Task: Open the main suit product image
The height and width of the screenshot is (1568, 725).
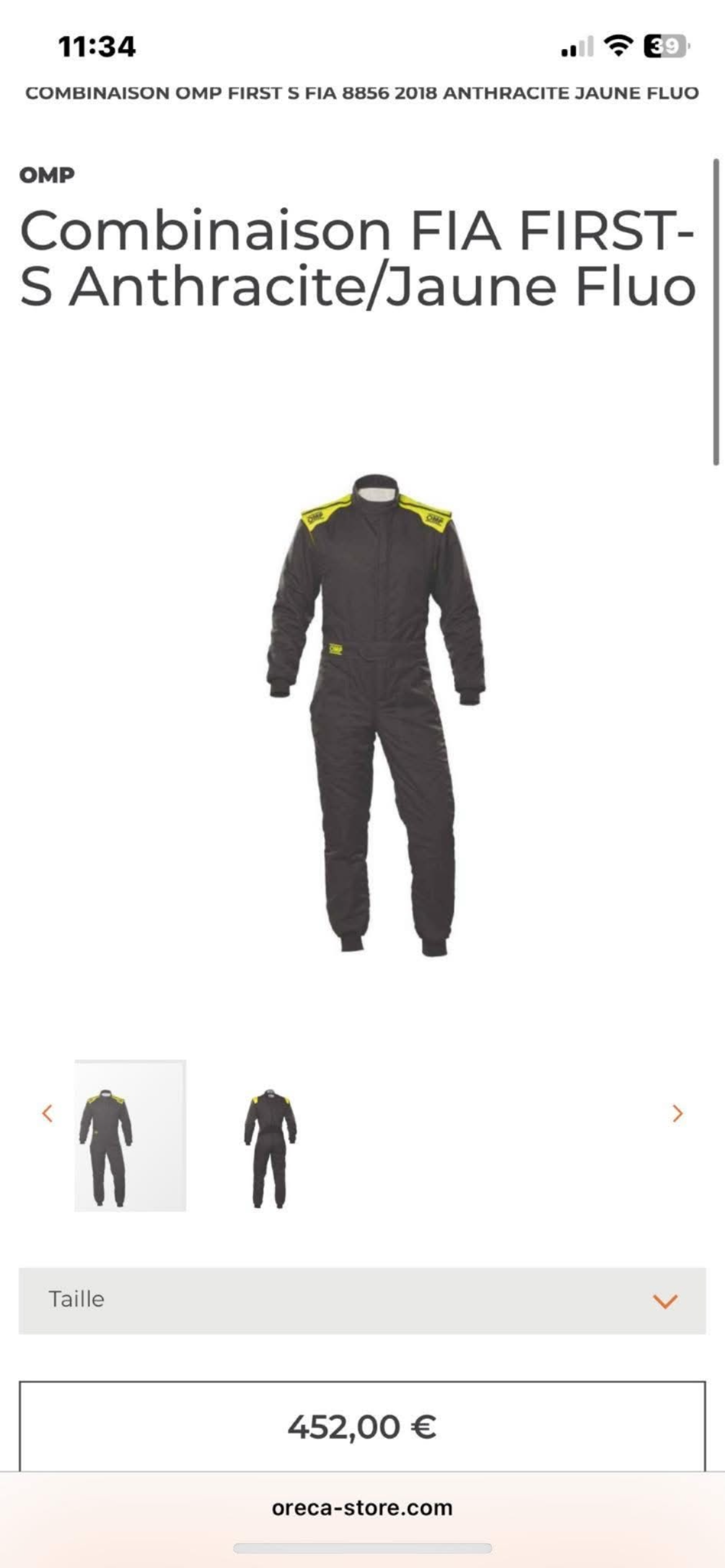Action: [x=375, y=715]
